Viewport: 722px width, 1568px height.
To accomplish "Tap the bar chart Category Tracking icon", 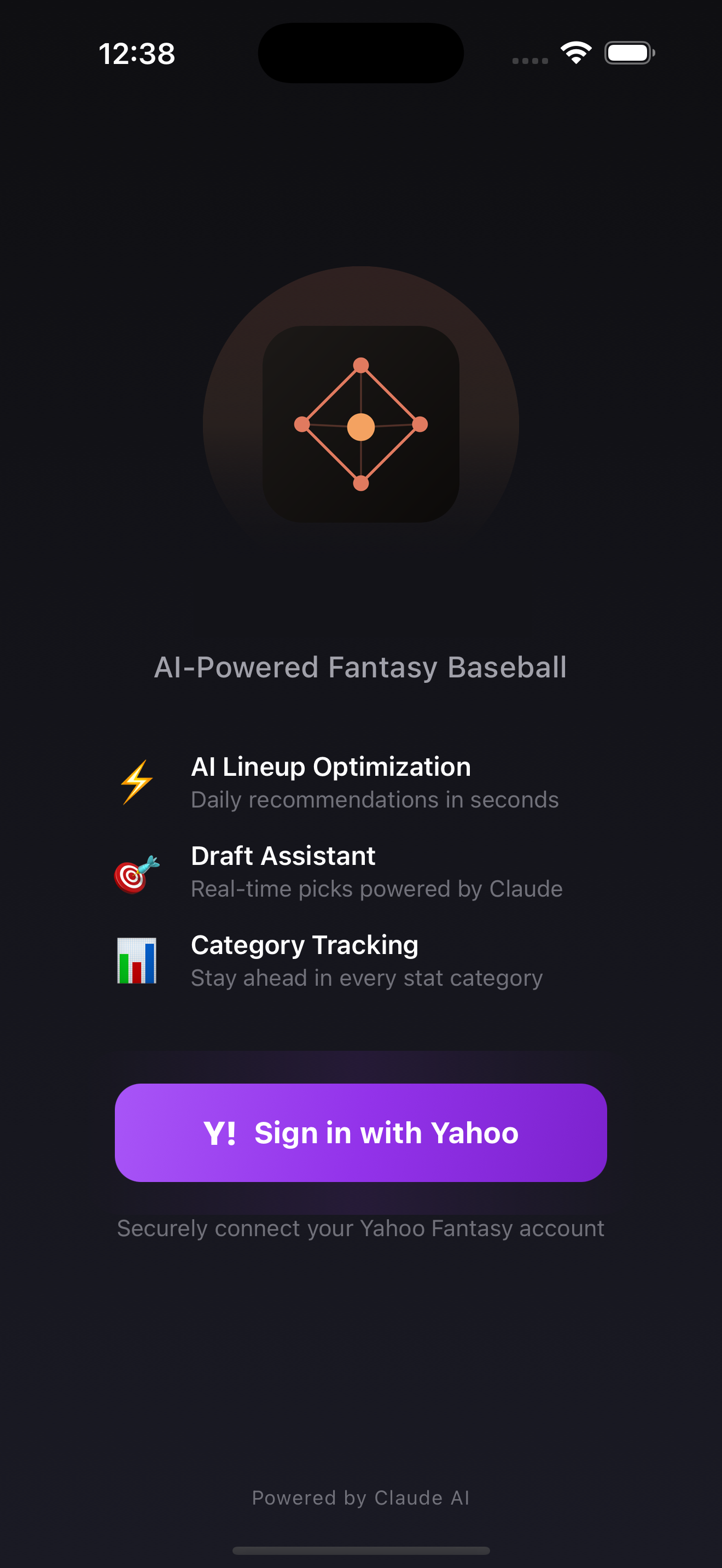I will point(135,961).
